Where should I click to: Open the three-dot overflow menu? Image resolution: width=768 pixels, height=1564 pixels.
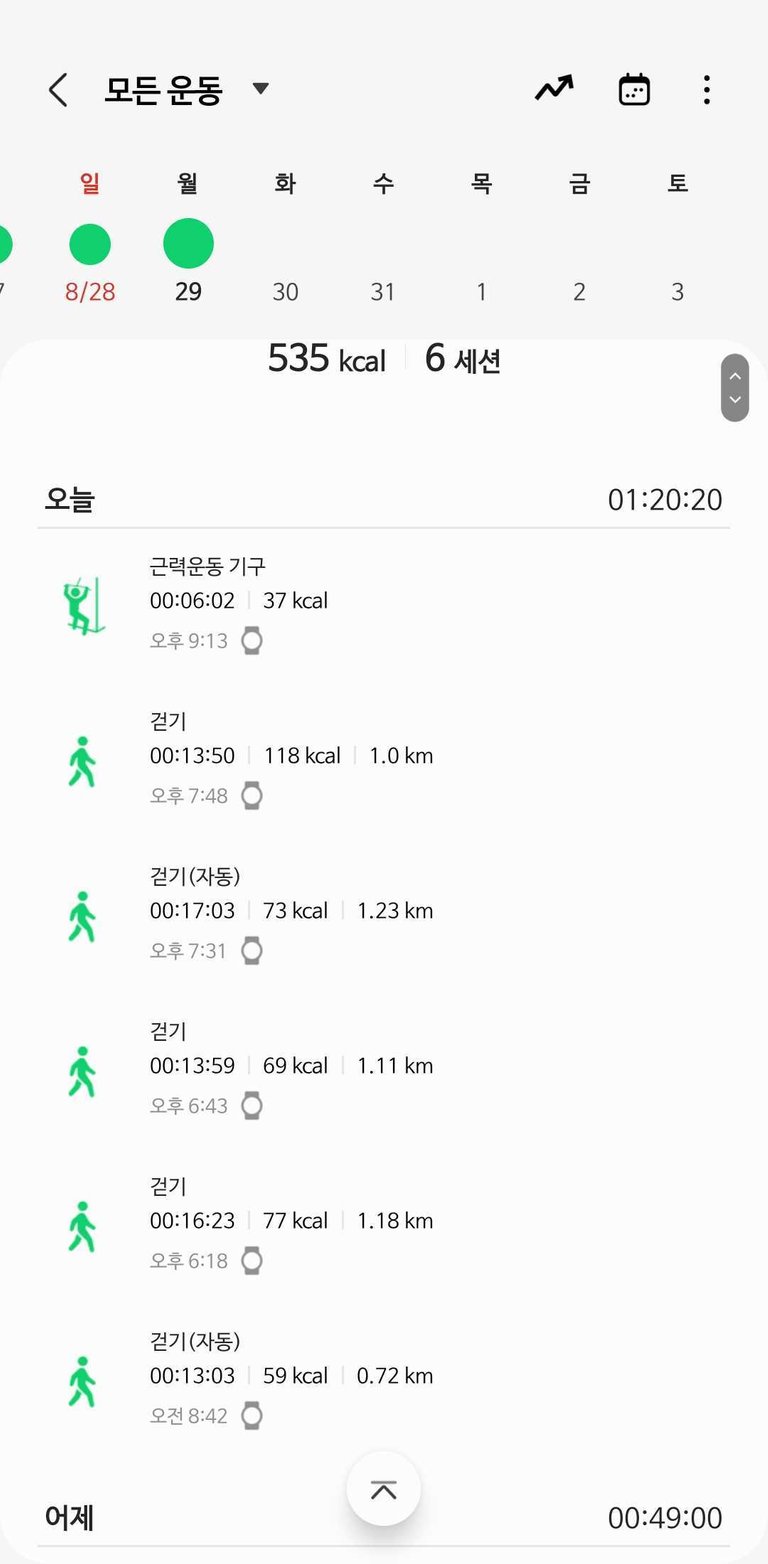pos(707,90)
